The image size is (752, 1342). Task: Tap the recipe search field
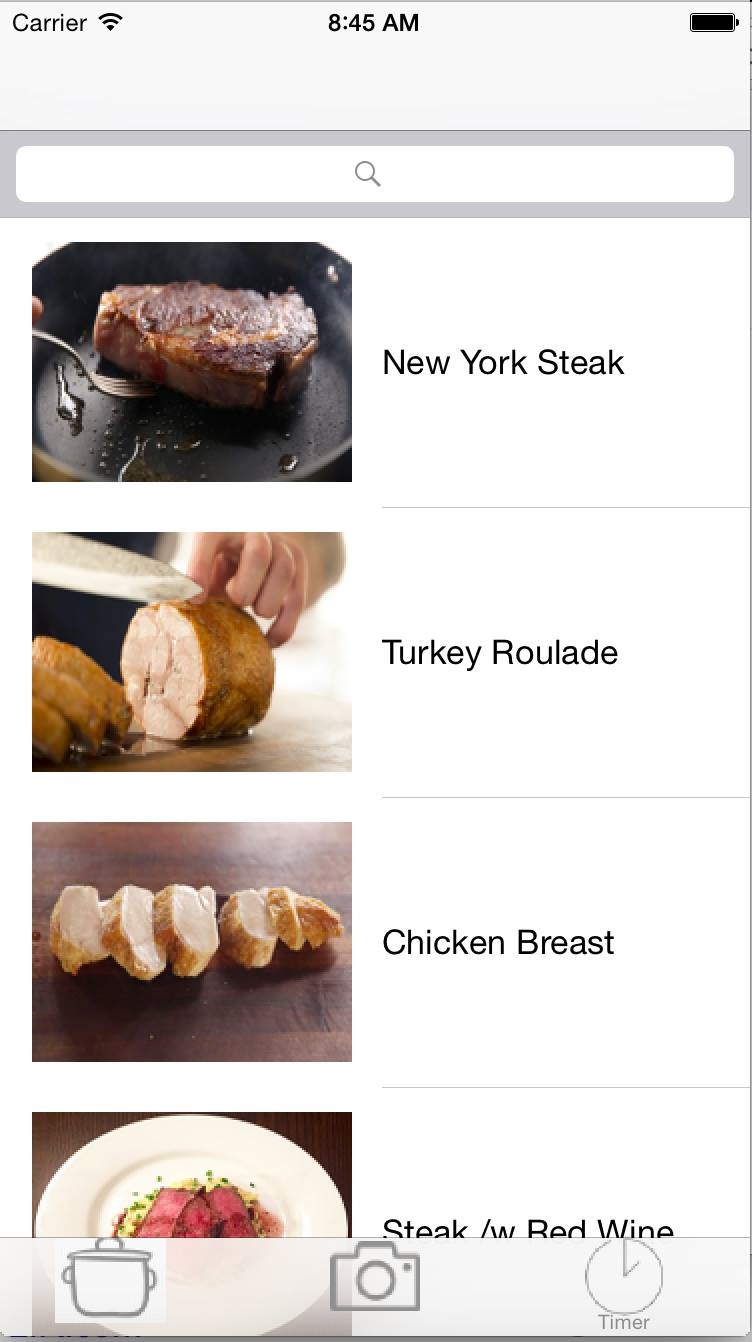point(375,175)
